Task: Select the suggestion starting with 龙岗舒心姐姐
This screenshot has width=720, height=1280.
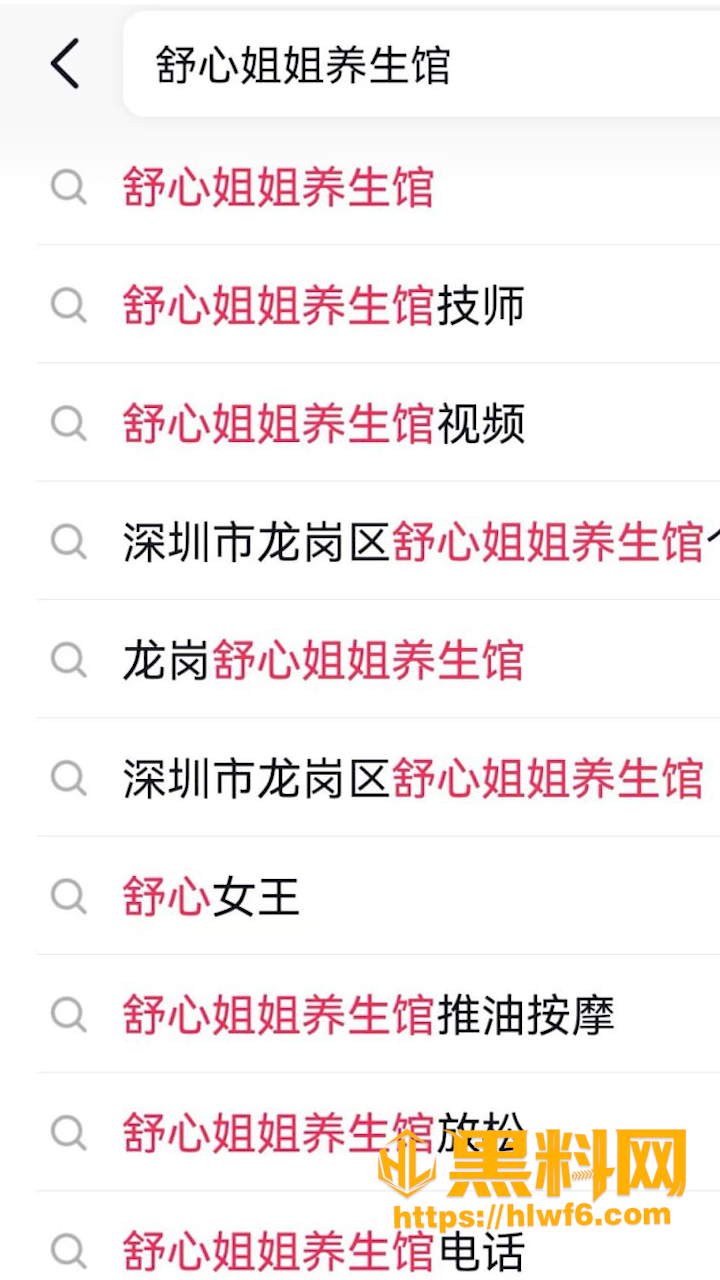Action: [378, 659]
